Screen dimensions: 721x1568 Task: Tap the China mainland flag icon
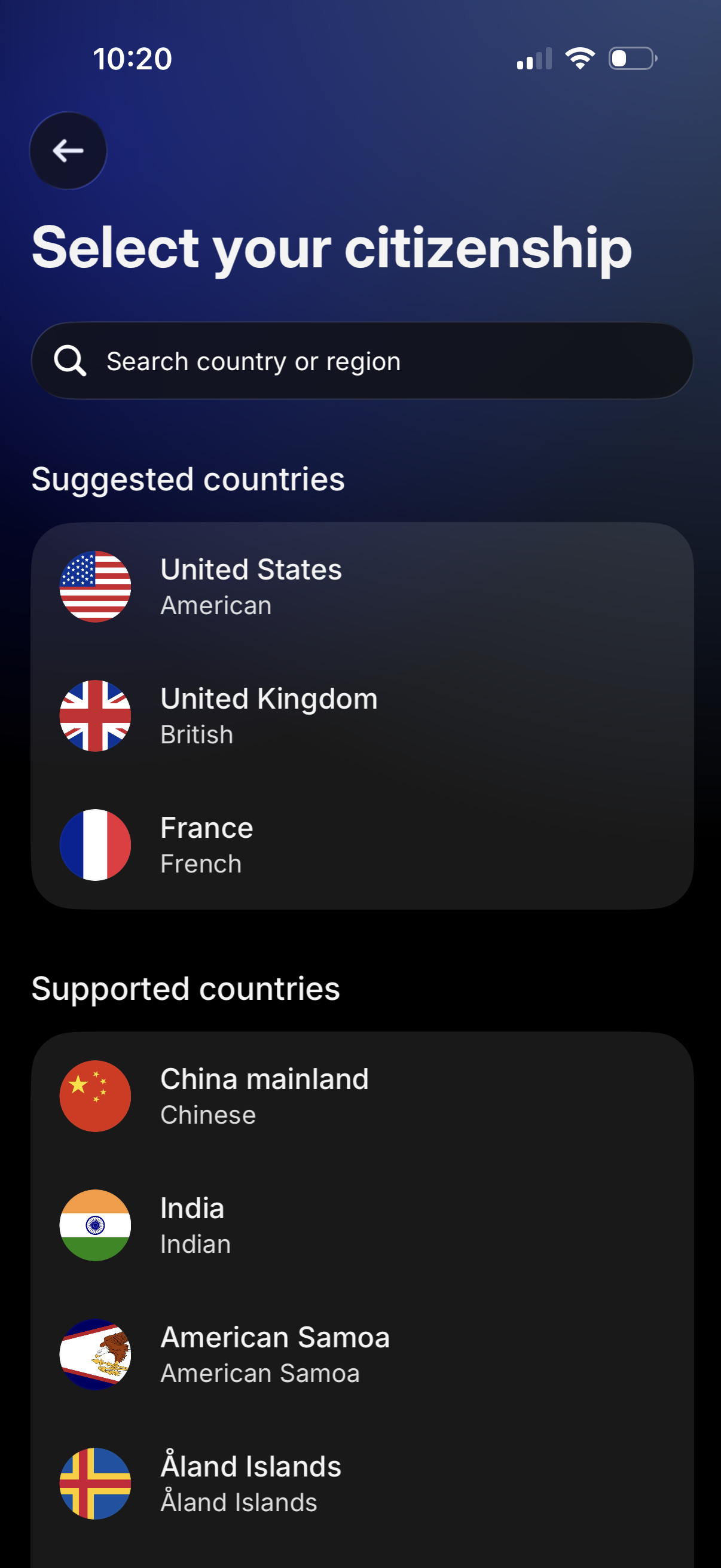pyautogui.click(x=96, y=1095)
